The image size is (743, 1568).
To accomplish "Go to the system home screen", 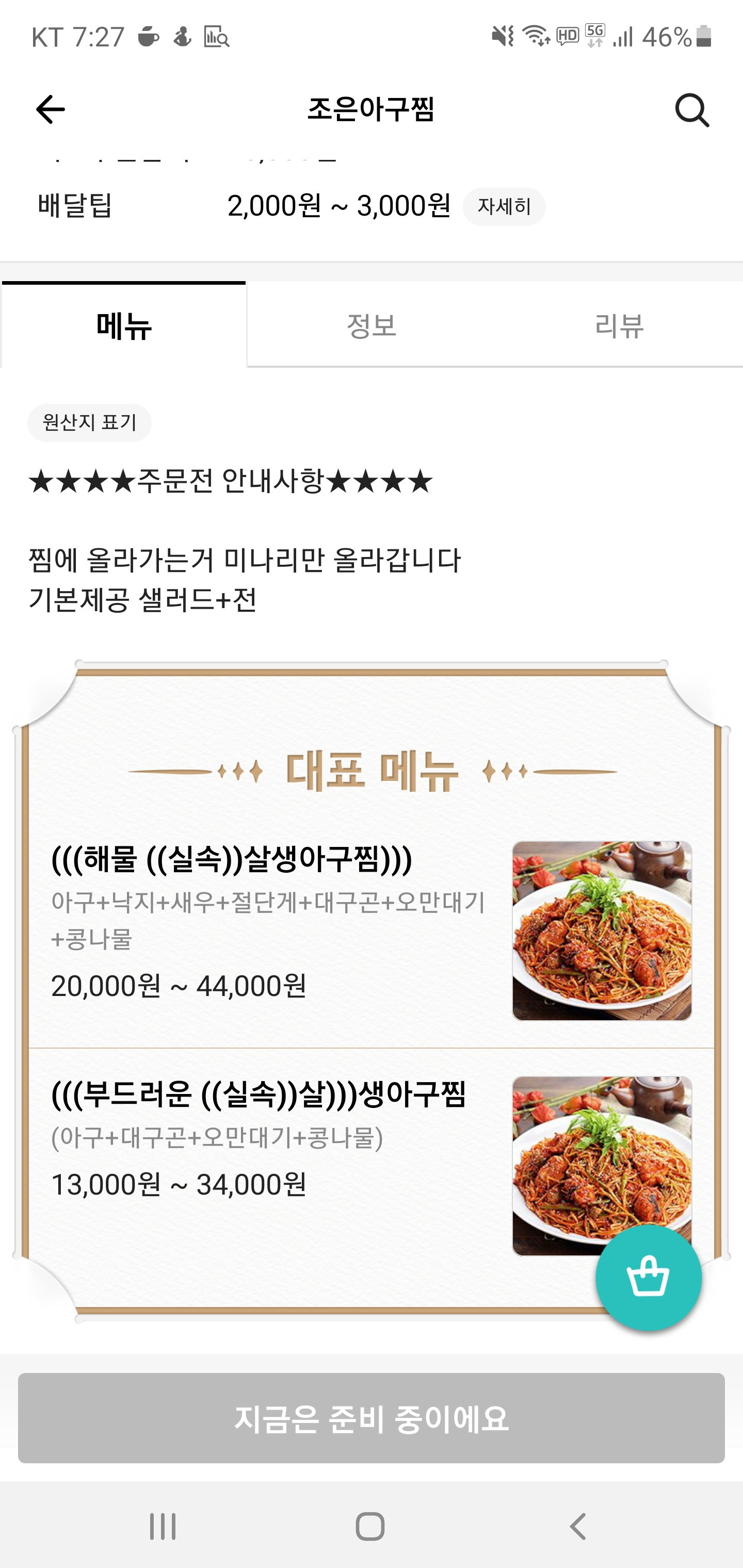I will (x=370, y=1526).
